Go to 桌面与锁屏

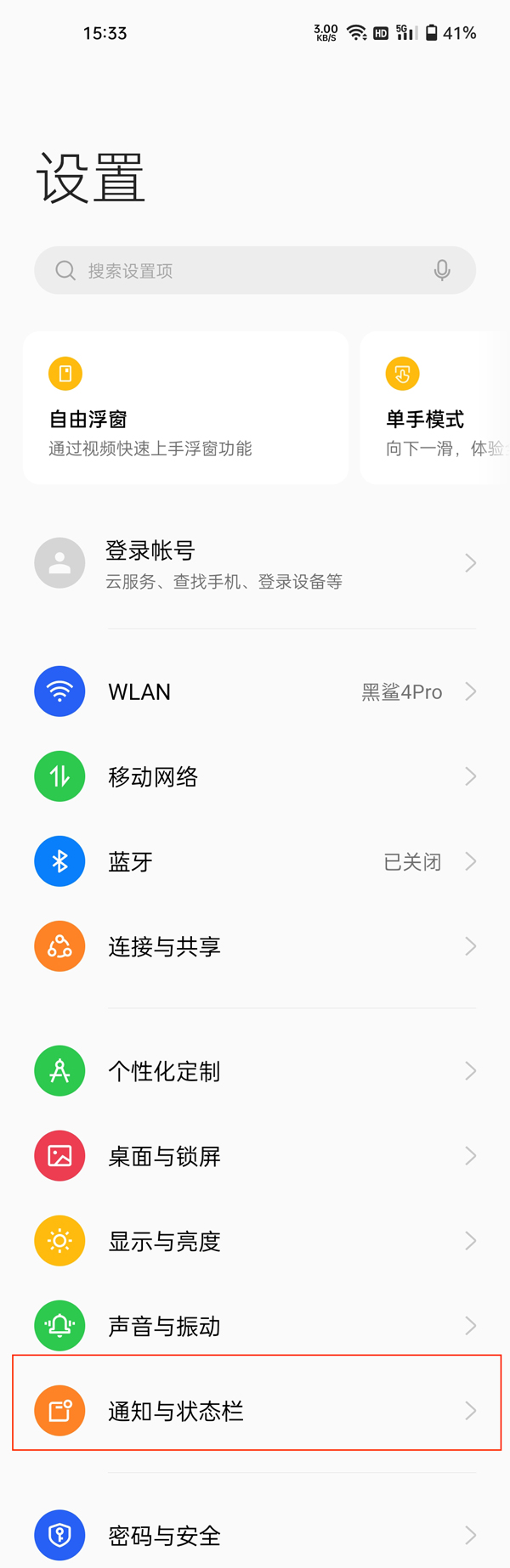[x=255, y=1156]
